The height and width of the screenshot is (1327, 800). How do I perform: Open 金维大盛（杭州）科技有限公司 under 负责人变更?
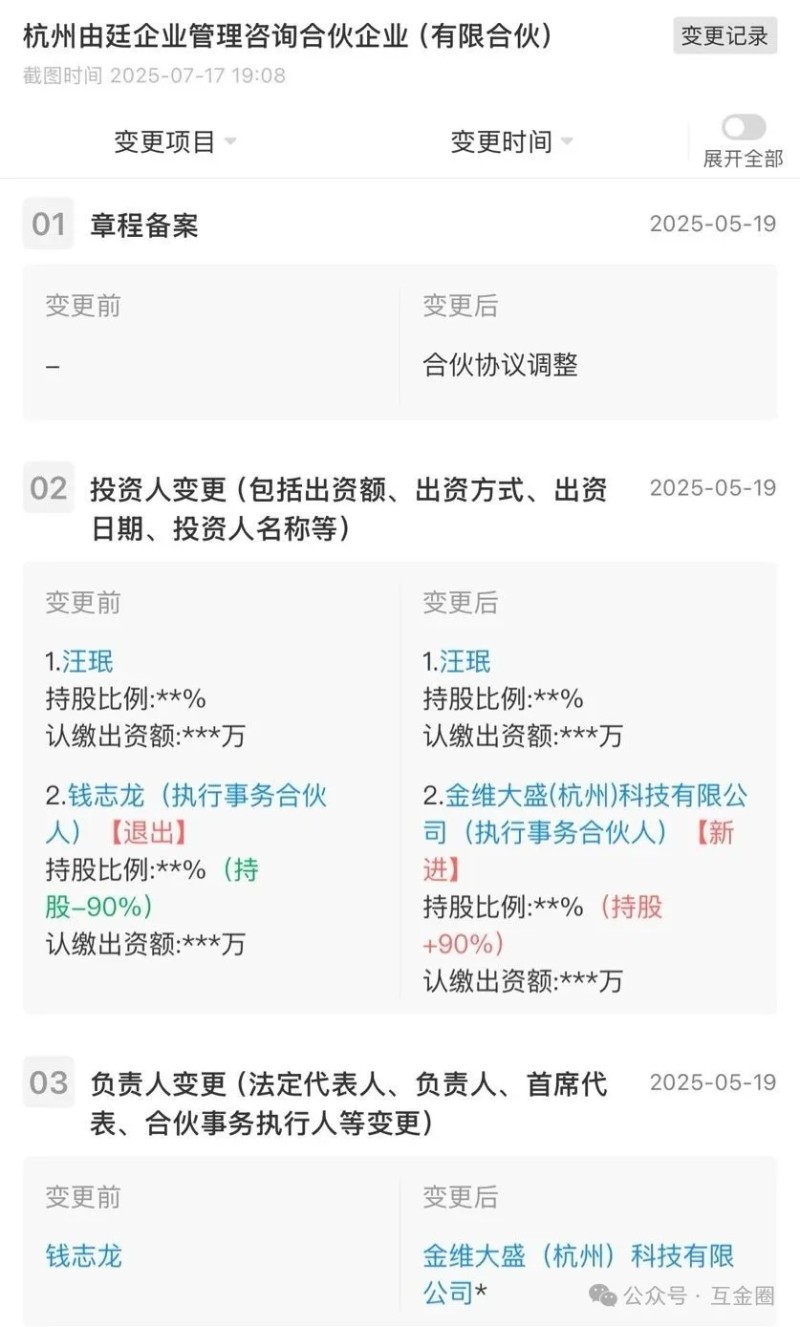[x=578, y=1256]
